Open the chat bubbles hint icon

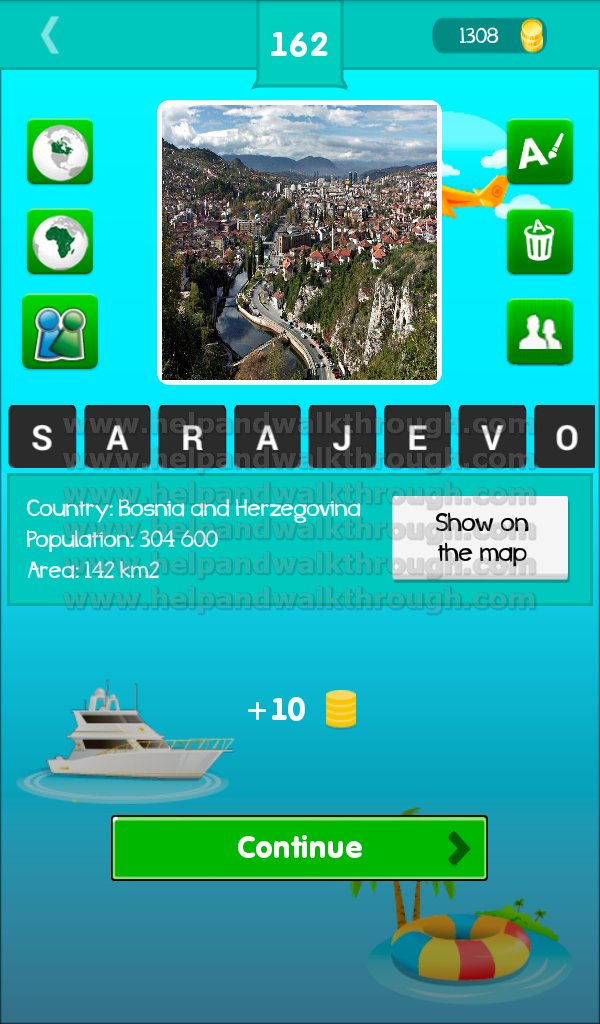60,332
